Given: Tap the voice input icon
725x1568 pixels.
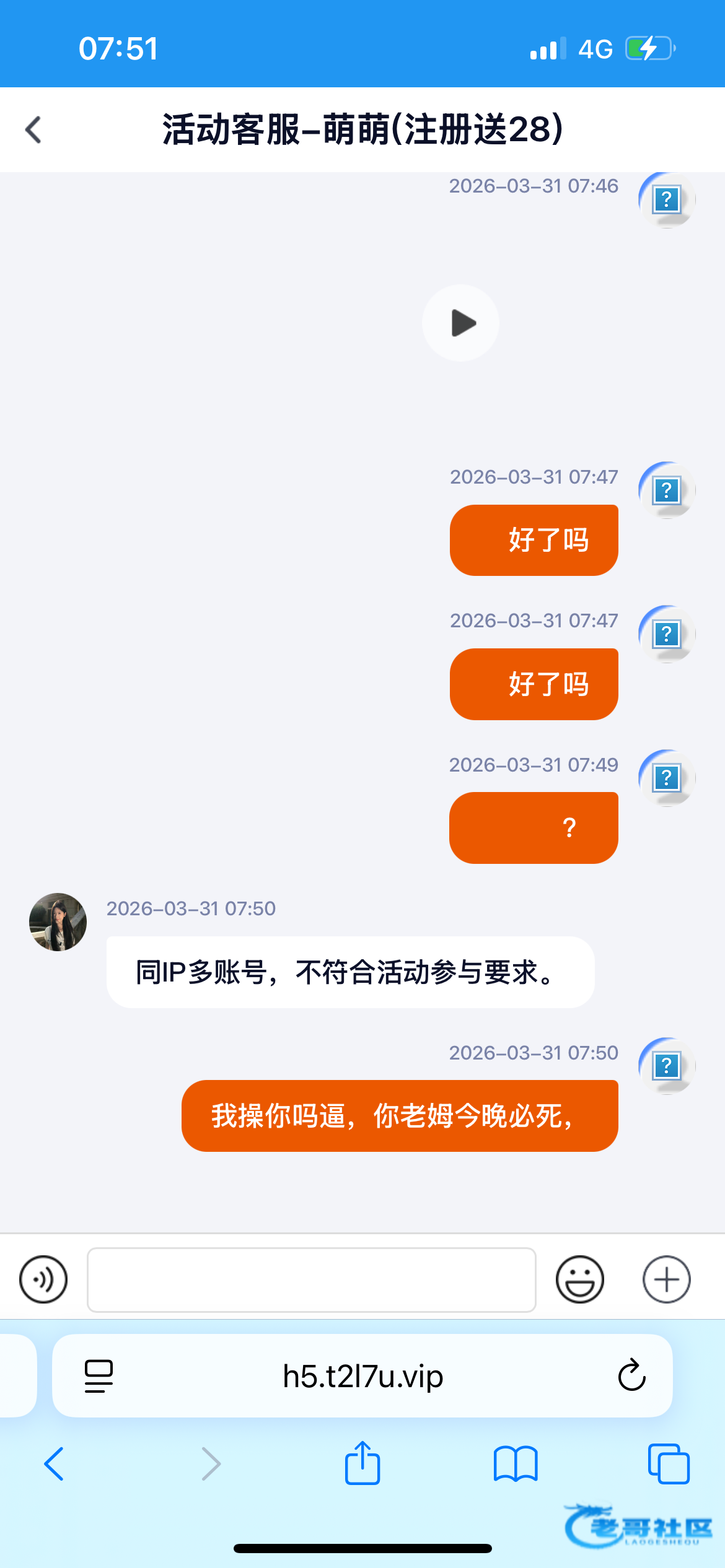Looking at the screenshot, I should [43, 1279].
